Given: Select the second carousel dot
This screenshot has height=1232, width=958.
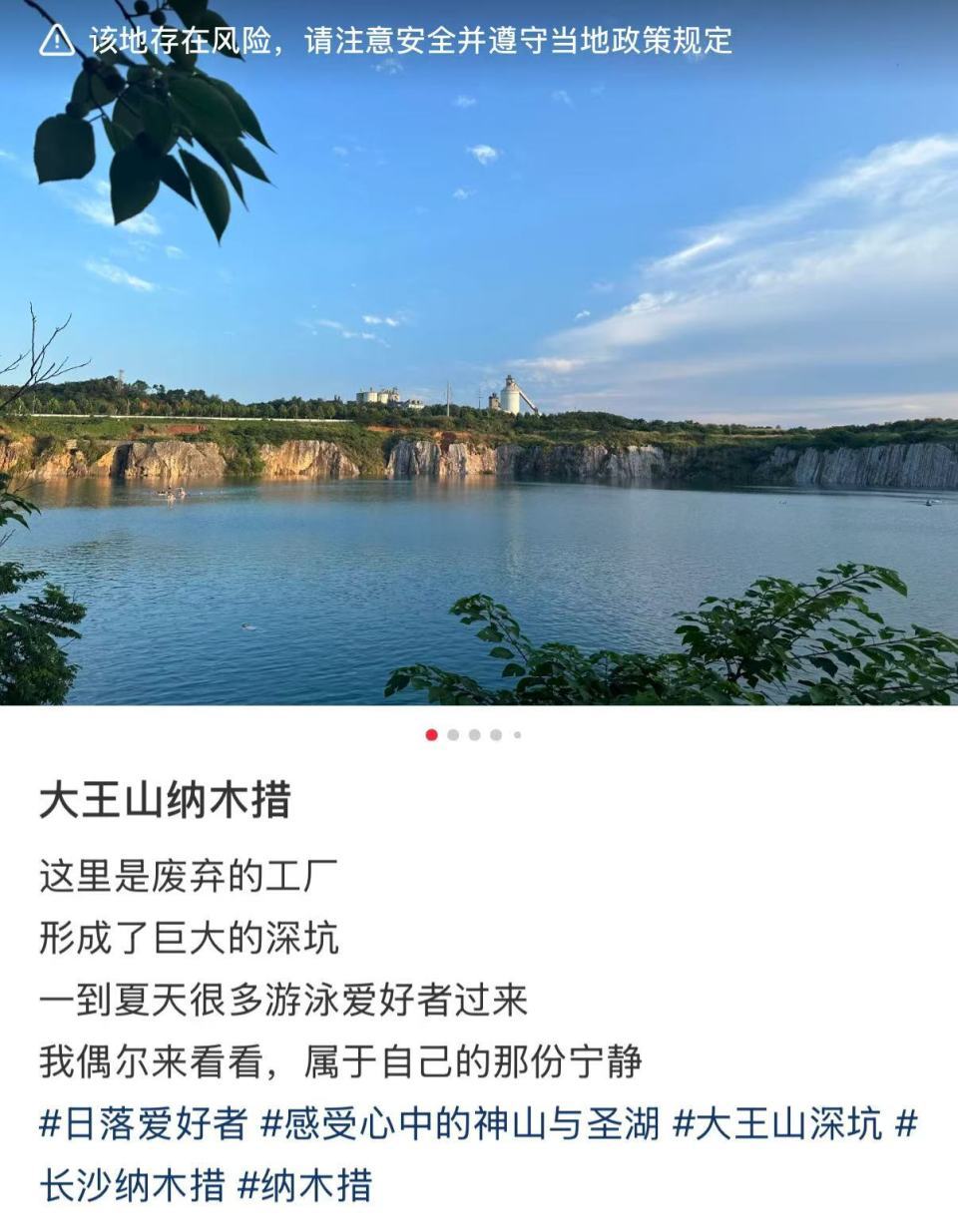Looking at the screenshot, I should pos(452,734).
